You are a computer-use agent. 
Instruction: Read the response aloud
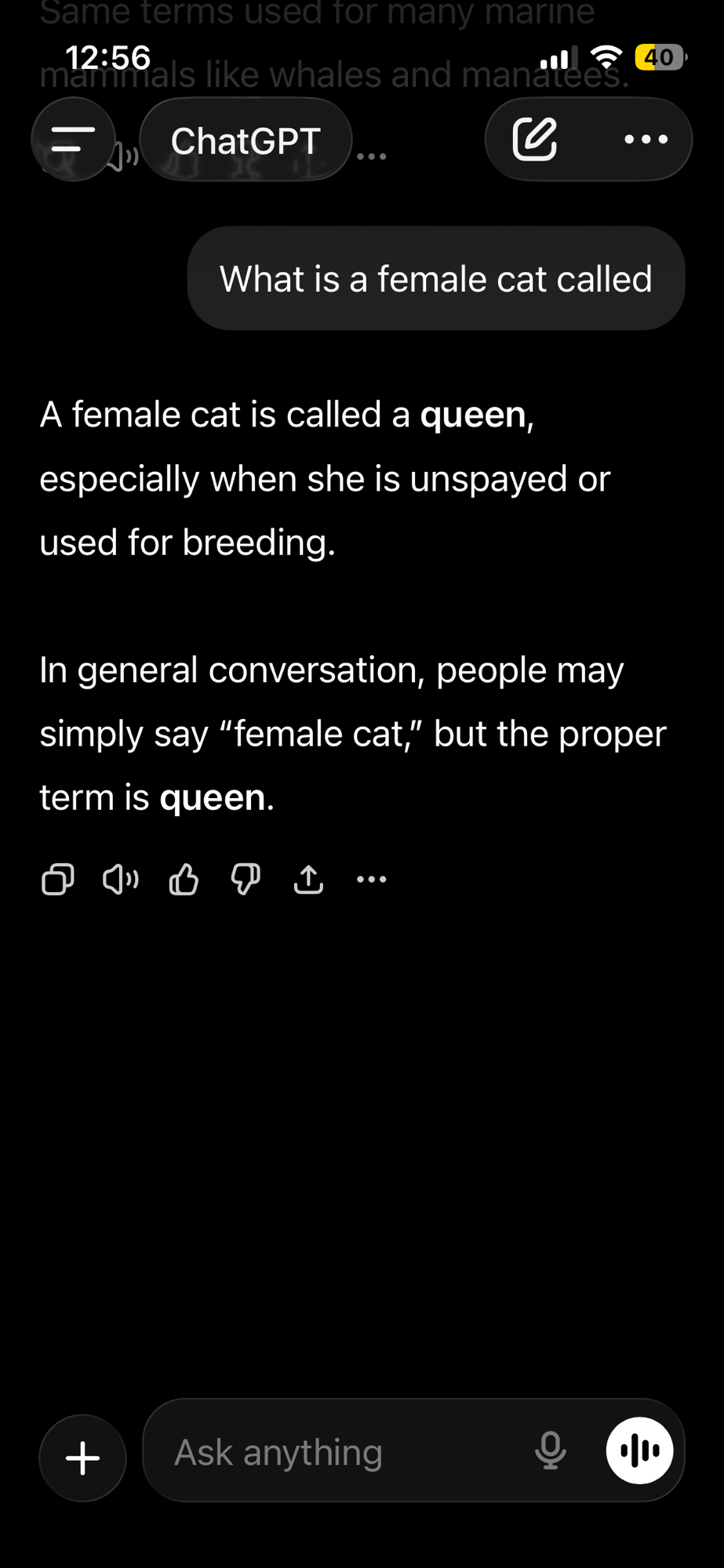120,879
